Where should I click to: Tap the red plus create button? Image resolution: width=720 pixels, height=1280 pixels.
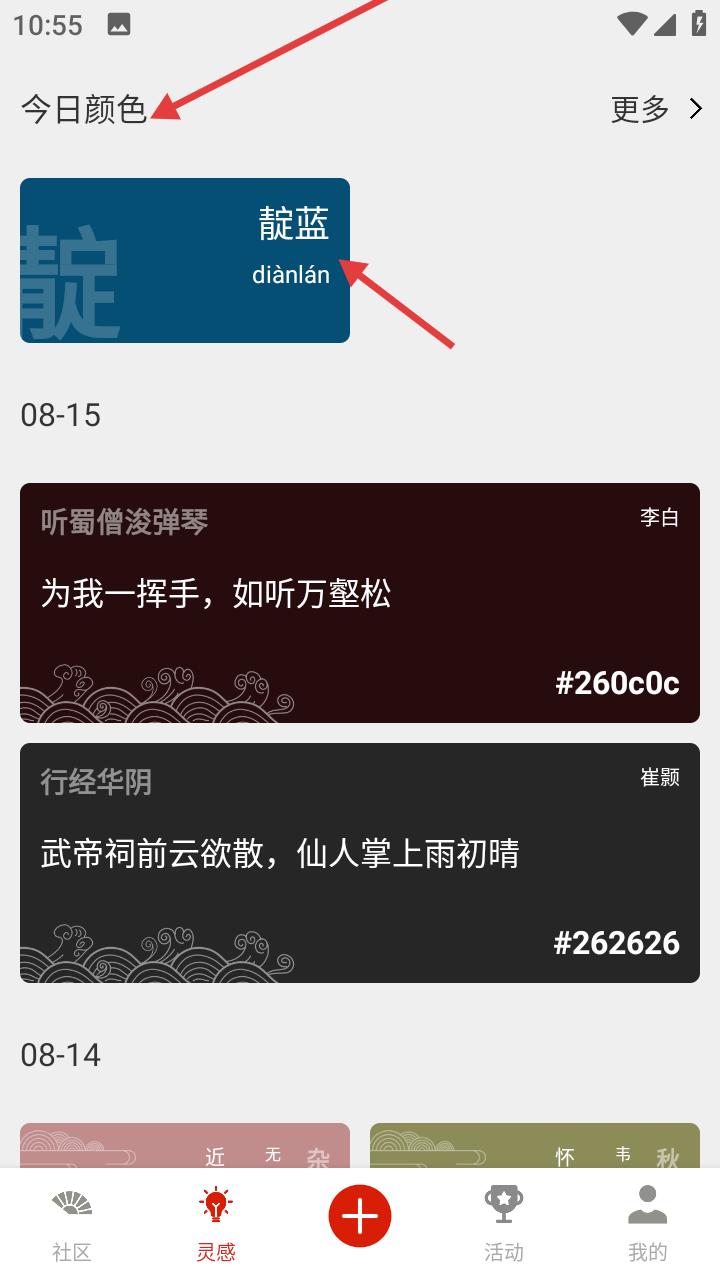pos(360,1216)
